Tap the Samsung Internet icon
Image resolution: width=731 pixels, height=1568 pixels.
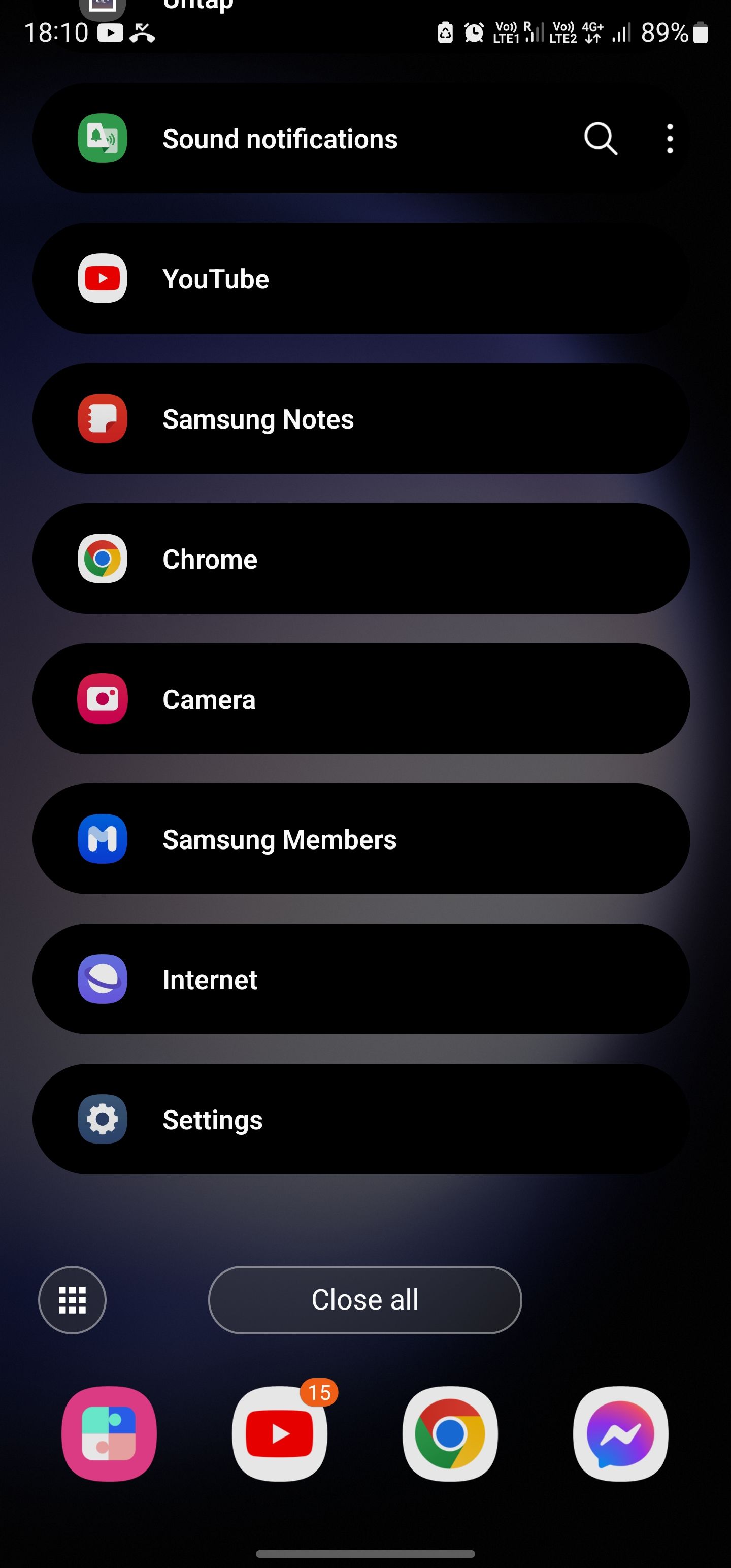click(x=102, y=979)
